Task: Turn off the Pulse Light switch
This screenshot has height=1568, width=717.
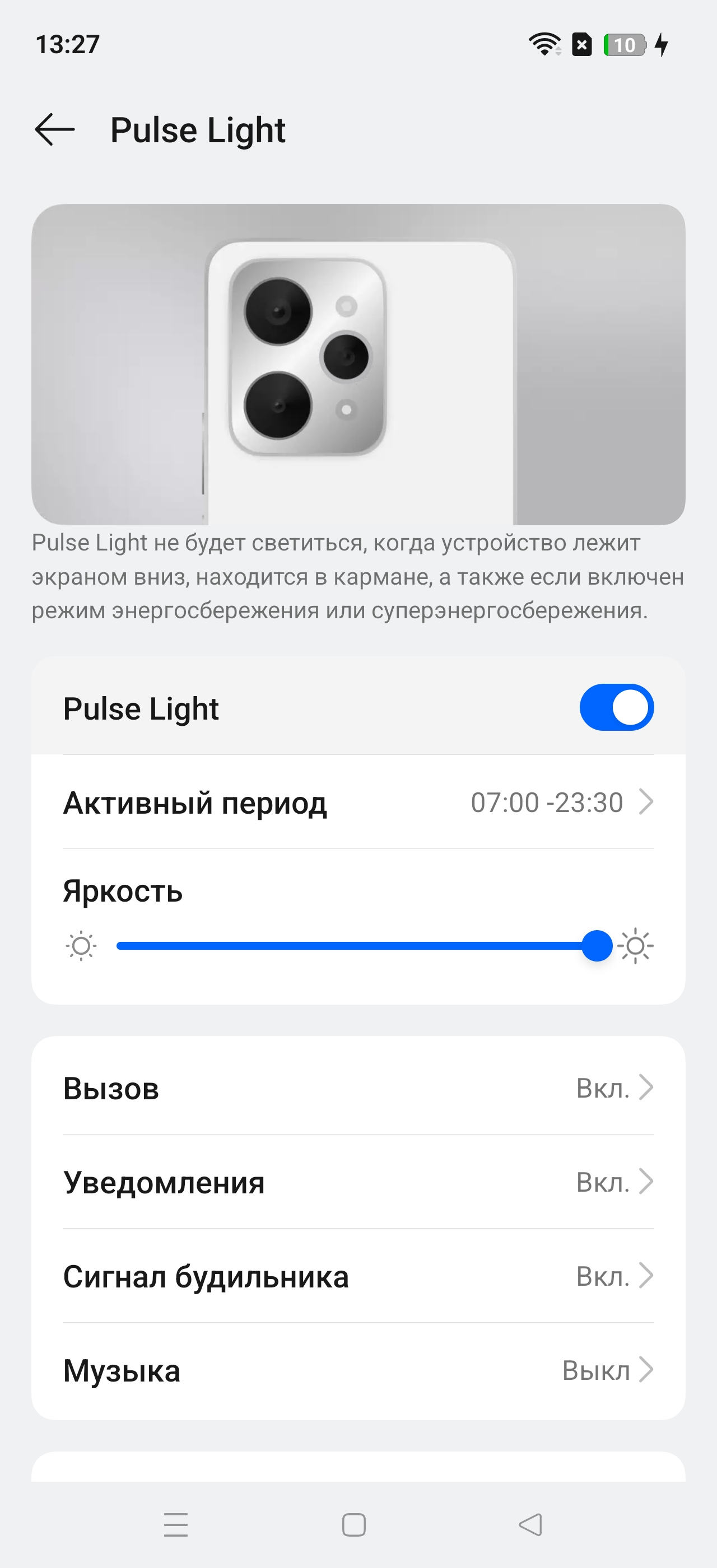Action: [x=616, y=707]
